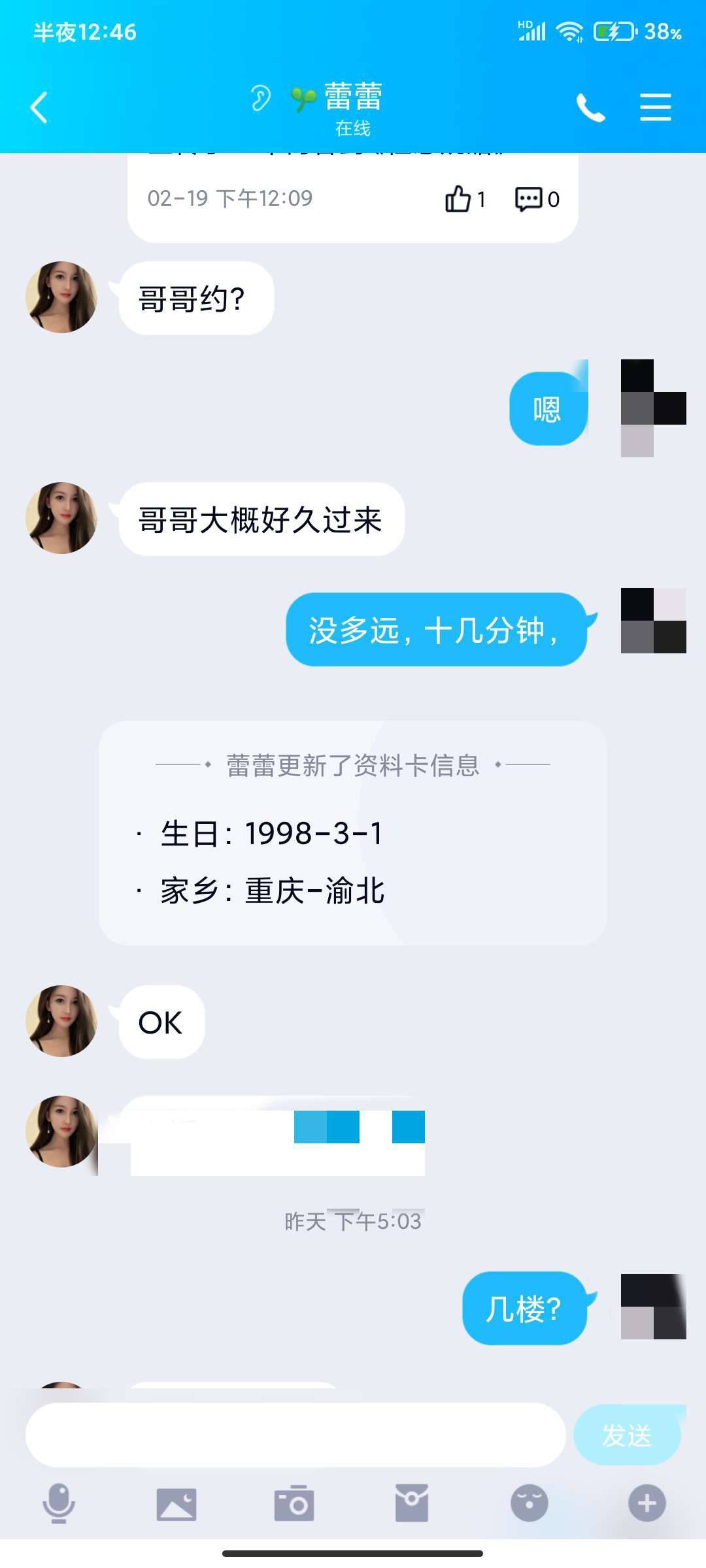This screenshot has height=1568, width=706.
Task: Expand more options with plus icon
Action: [647, 1503]
